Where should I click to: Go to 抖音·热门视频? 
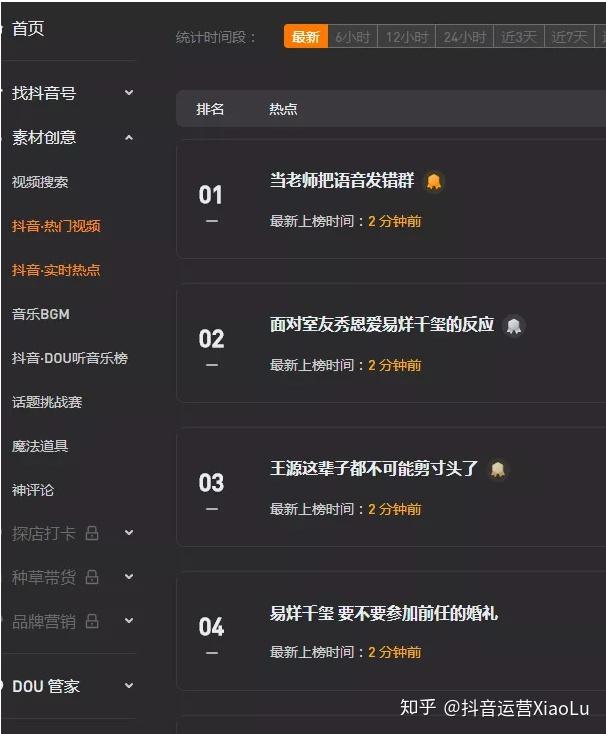tap(56, 226)
